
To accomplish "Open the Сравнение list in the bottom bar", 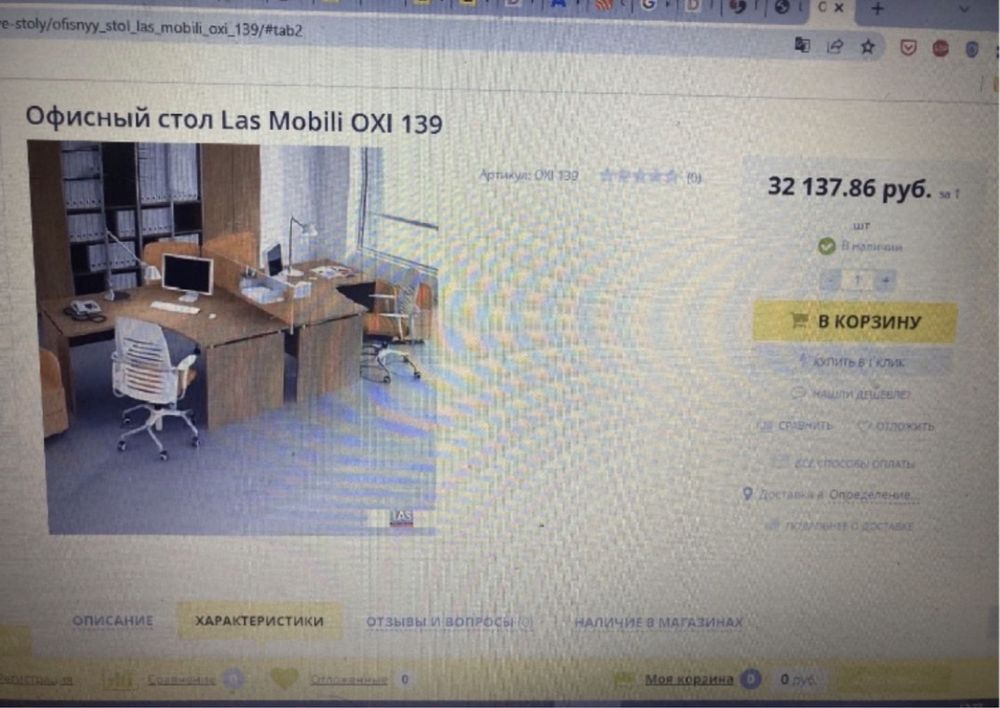I will click(181, 680).
